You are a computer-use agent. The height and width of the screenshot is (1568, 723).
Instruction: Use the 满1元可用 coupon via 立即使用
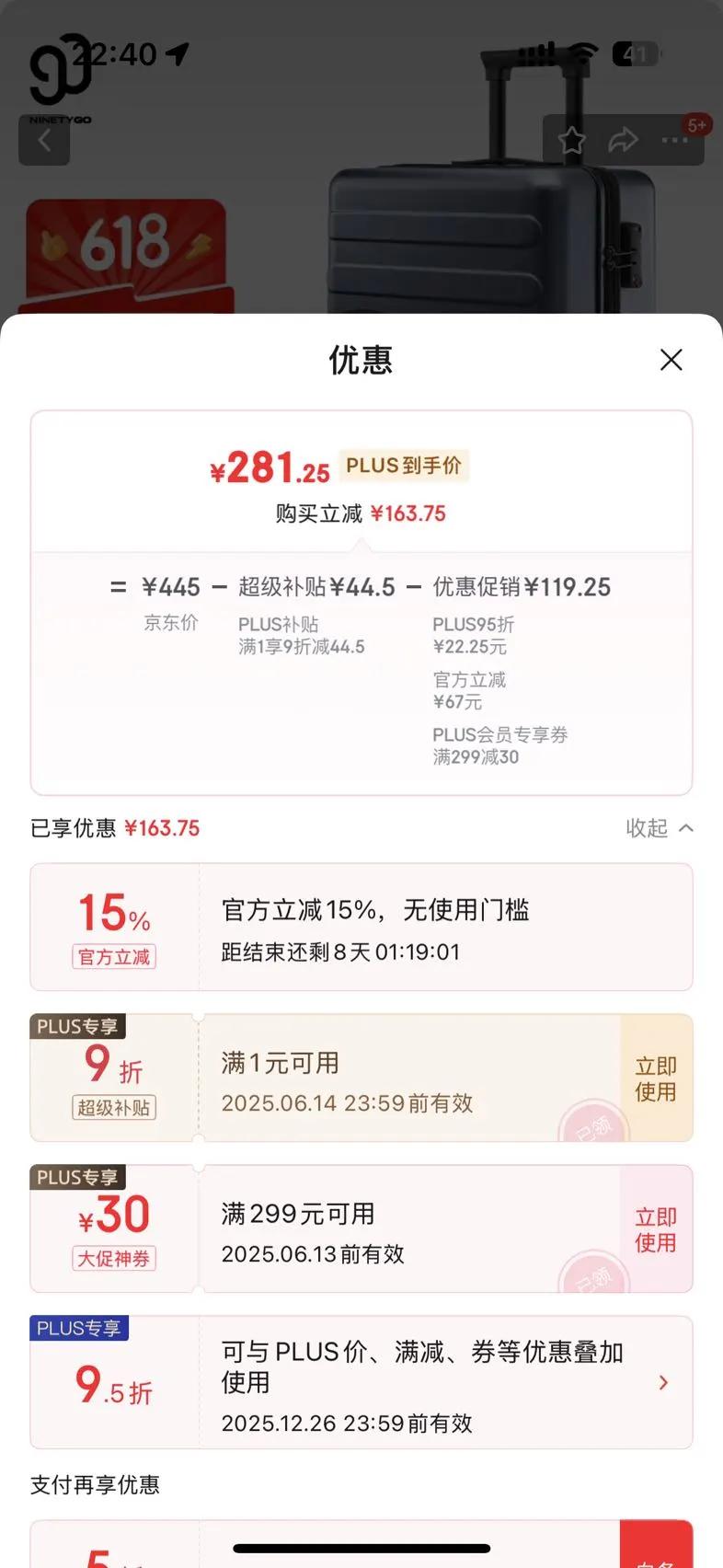click(x=655, y=1077)
